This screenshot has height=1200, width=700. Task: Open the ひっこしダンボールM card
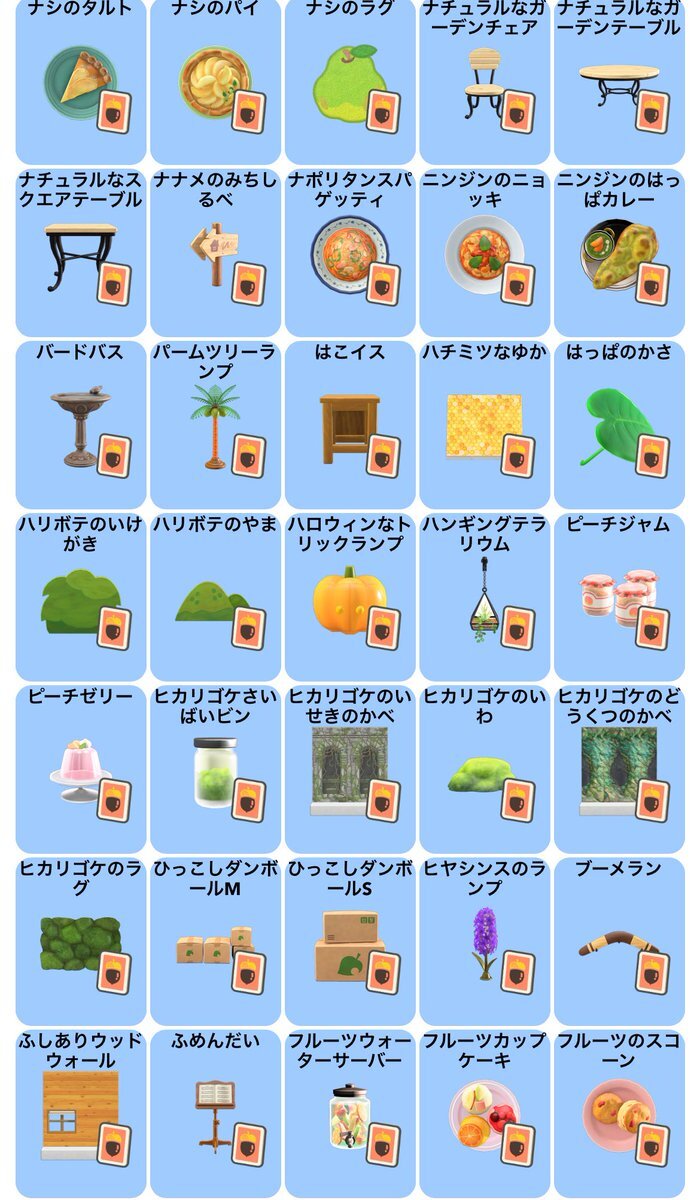pos(215,941)
